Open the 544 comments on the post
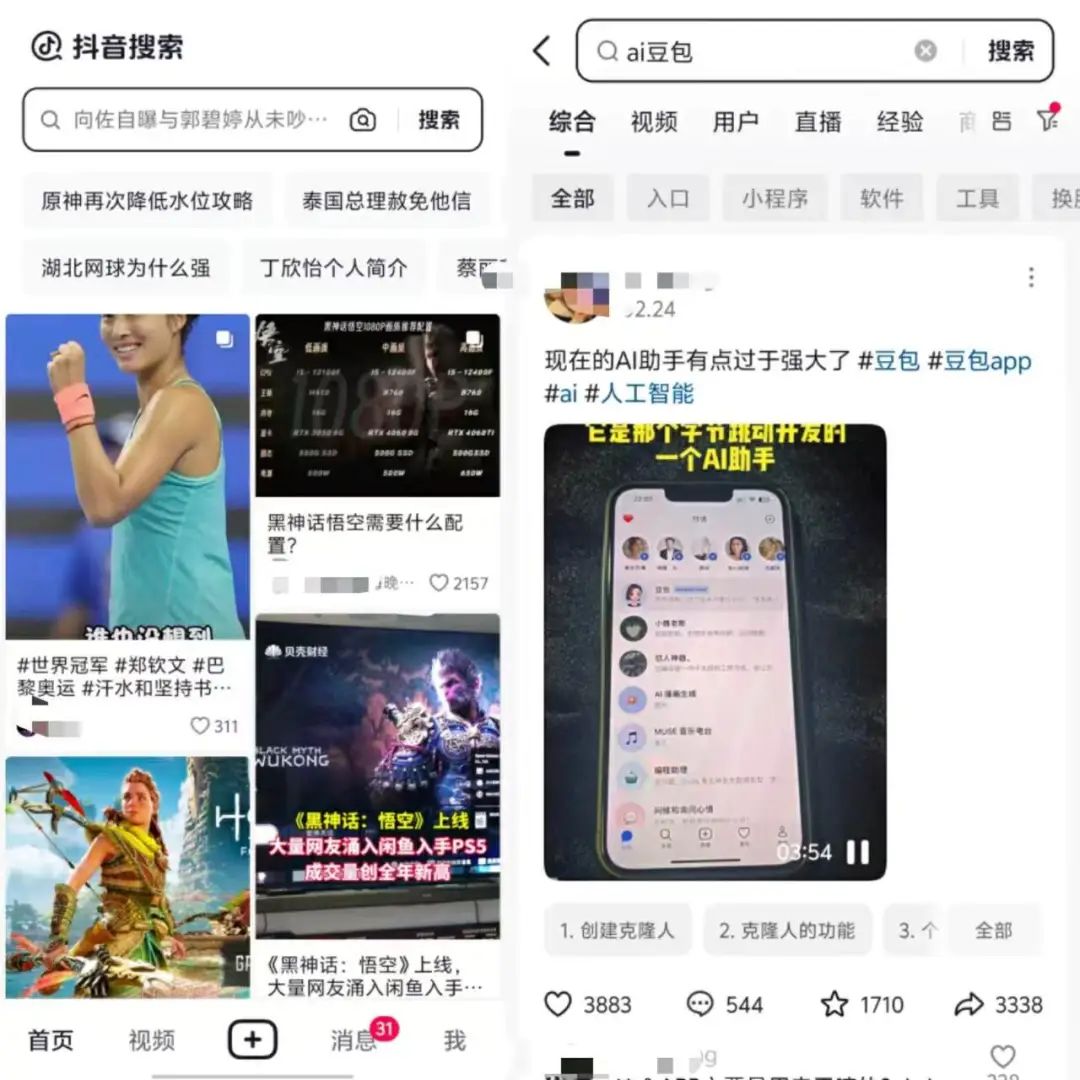The height and width of the screenshot is (1080, 1080). pyautogui.click(x=701, y=1004)
